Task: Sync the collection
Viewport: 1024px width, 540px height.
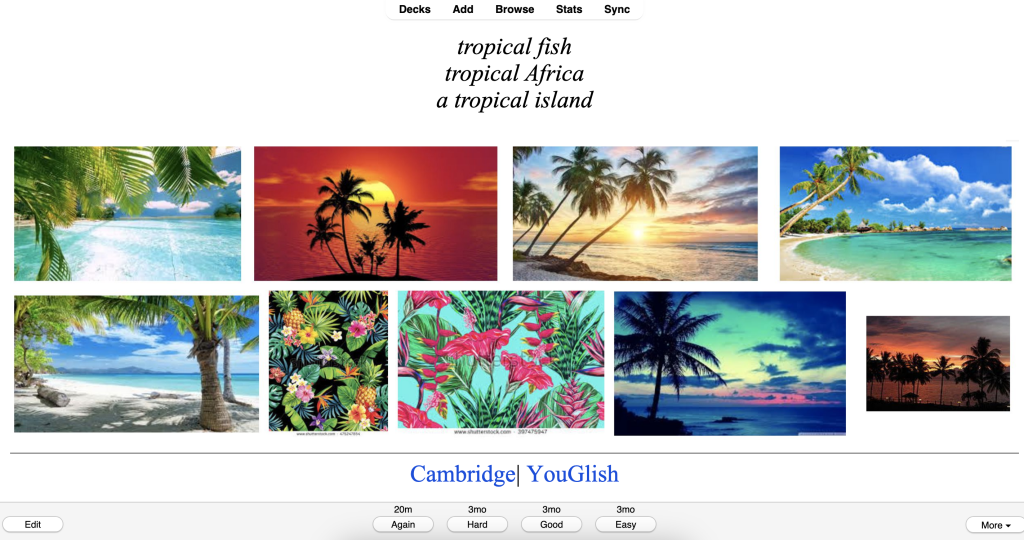Action: [617, 9]
